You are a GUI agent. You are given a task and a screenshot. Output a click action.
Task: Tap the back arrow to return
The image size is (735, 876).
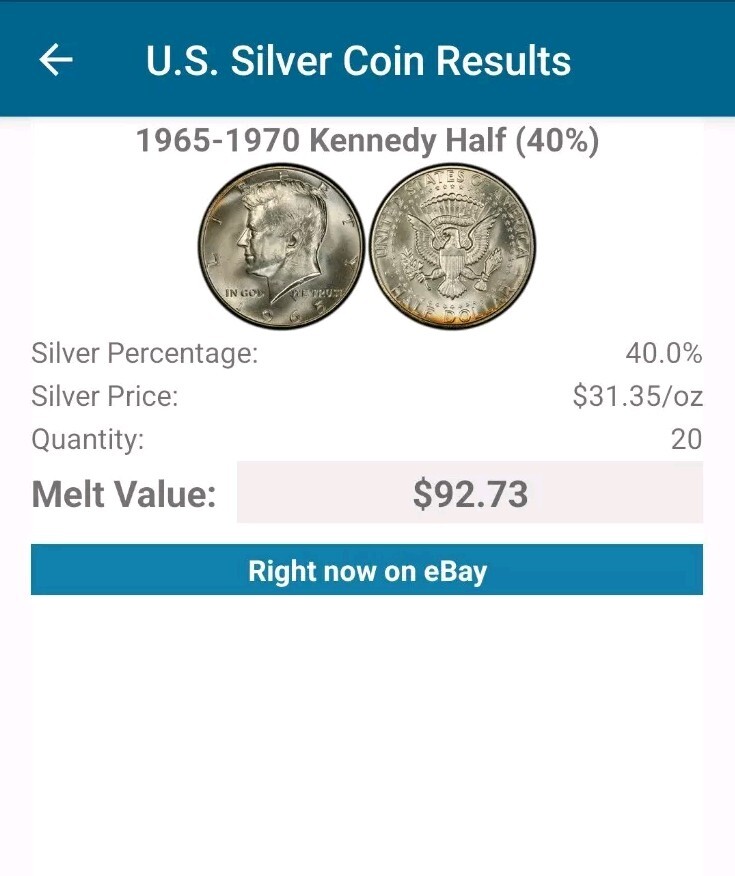(x=55, y=61)
